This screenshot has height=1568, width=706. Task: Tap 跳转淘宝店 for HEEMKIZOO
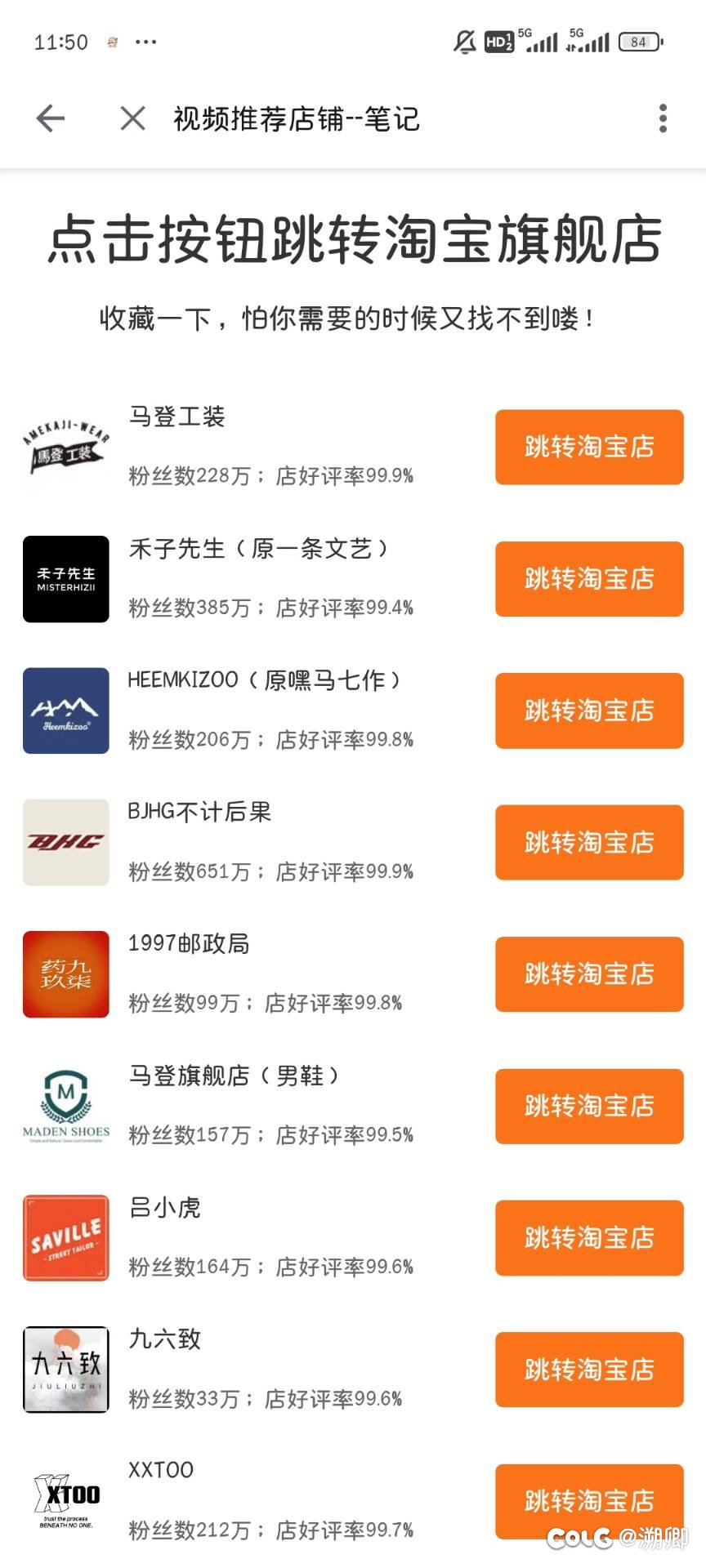589,710
